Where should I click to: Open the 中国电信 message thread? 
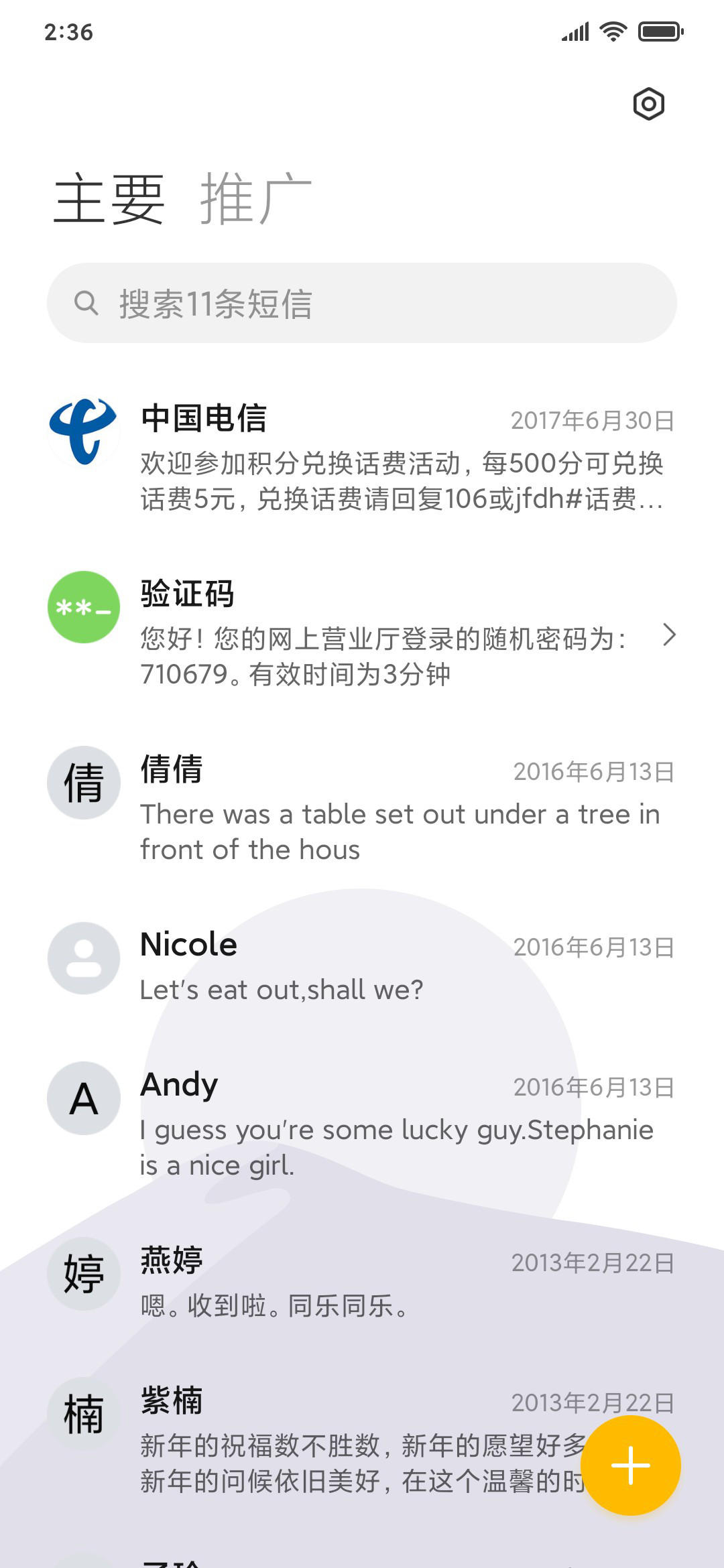[362, 457]
